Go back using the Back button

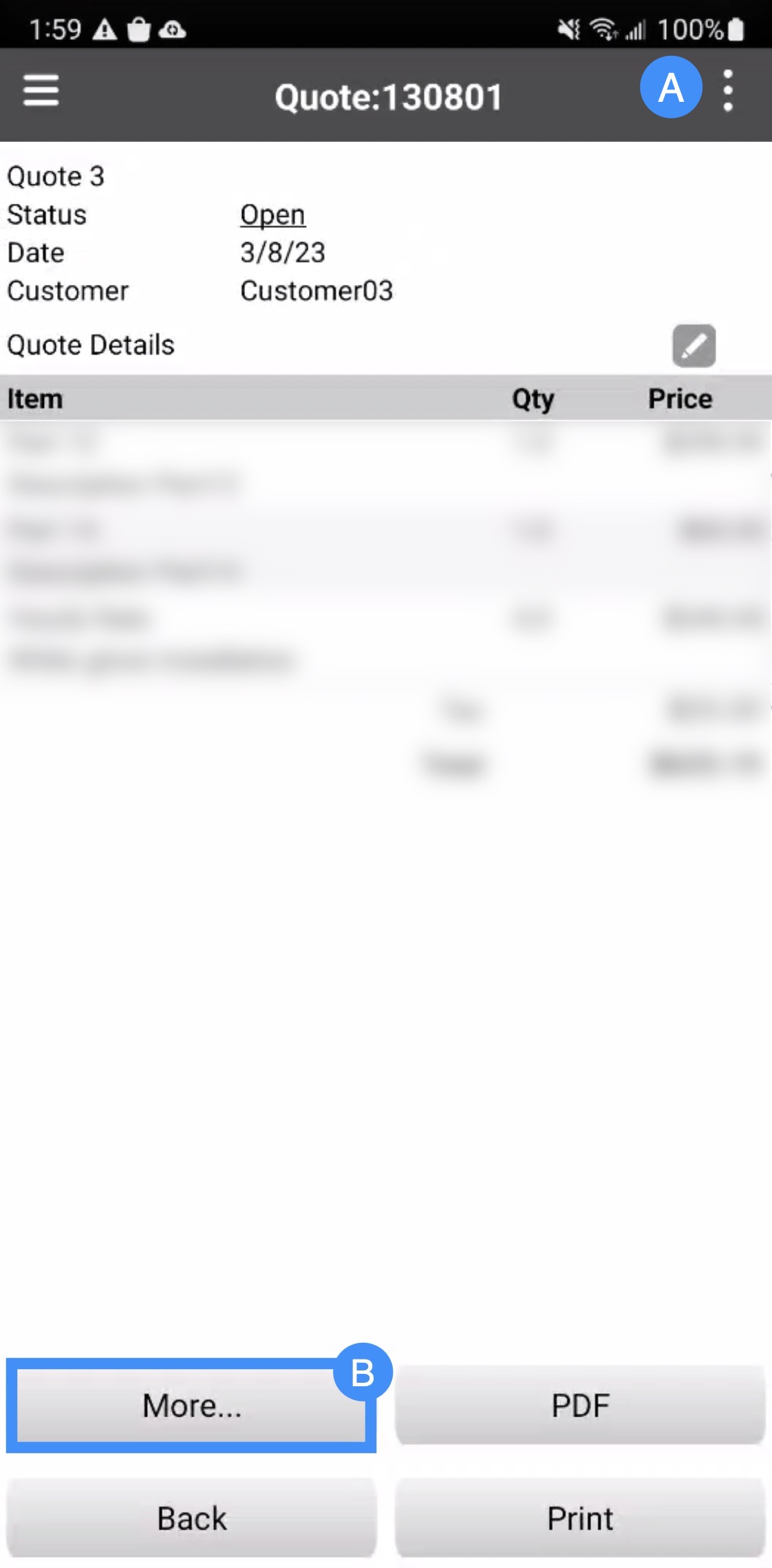click(191, 1518)
